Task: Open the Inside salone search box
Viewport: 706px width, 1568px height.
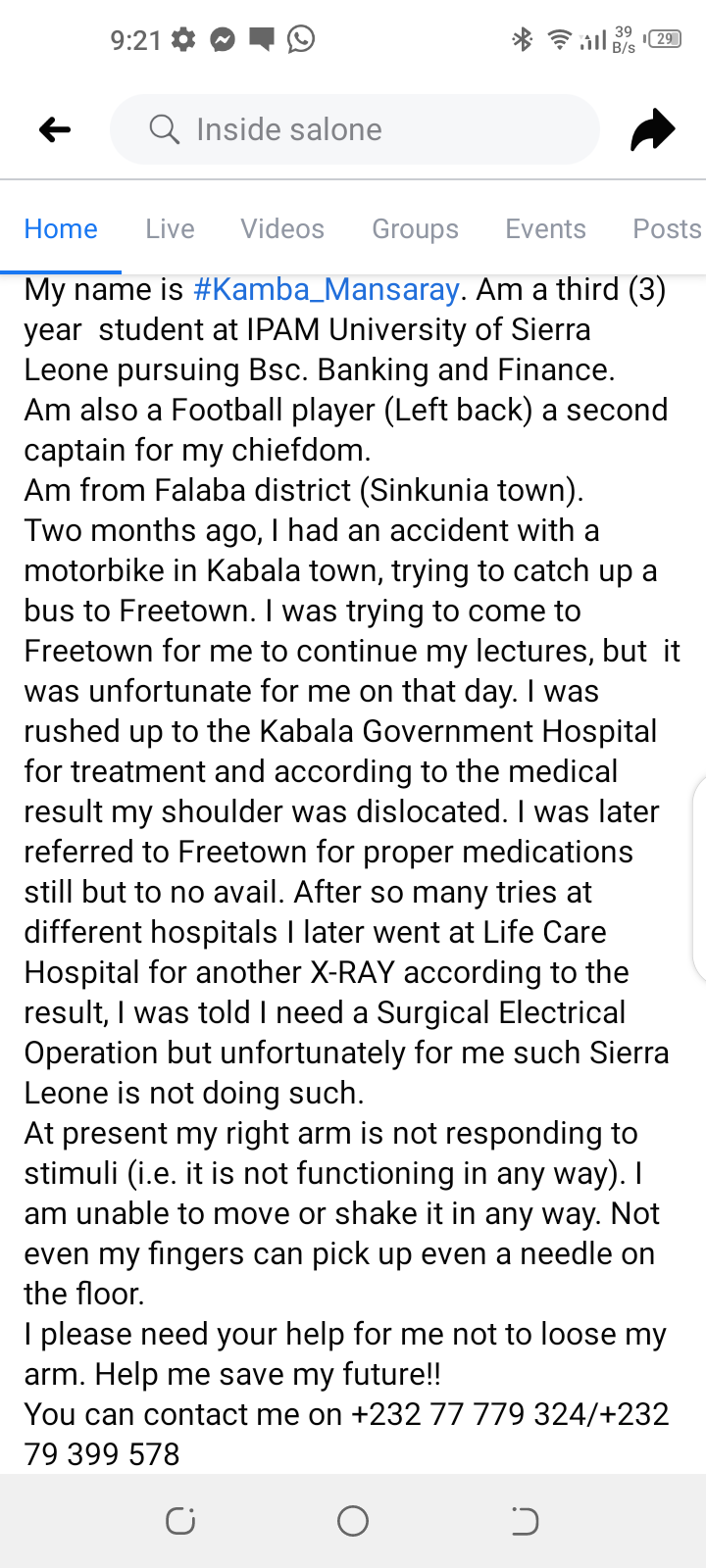Action: 354,129
